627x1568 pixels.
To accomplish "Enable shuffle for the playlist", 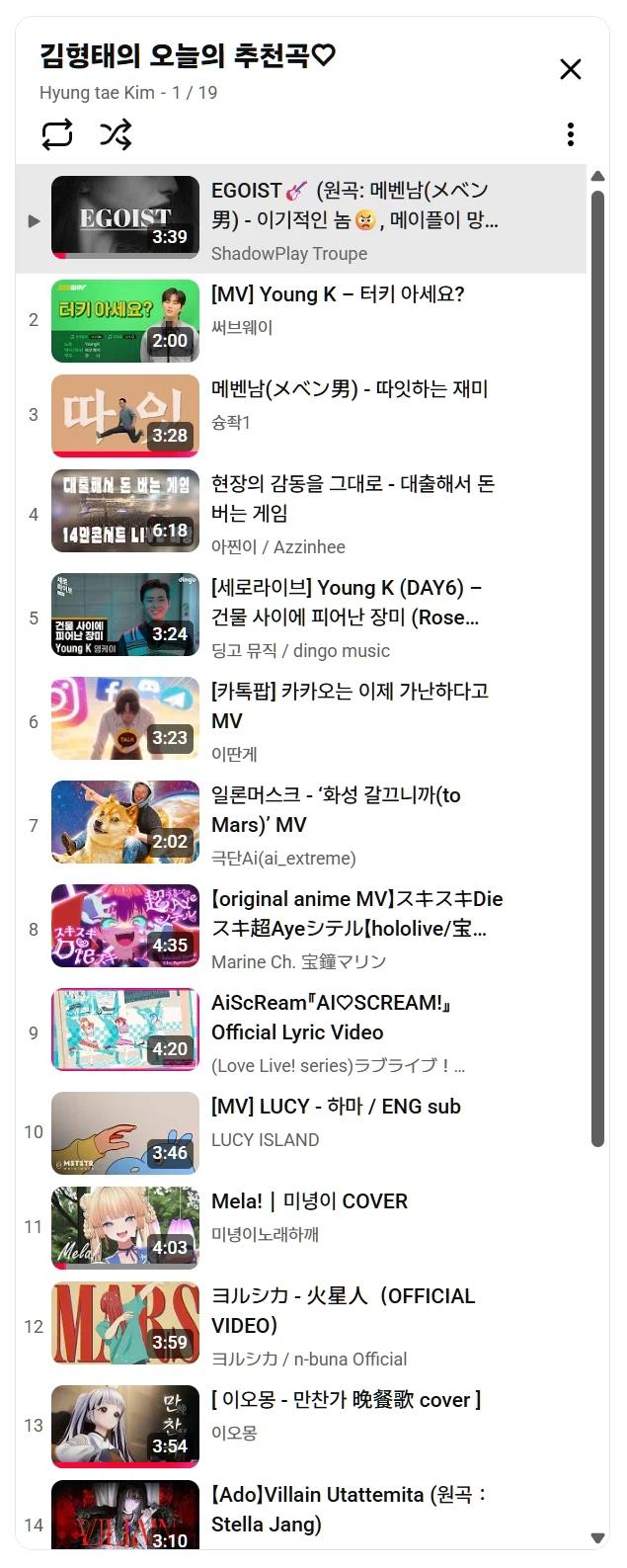I will coord(116,134).
